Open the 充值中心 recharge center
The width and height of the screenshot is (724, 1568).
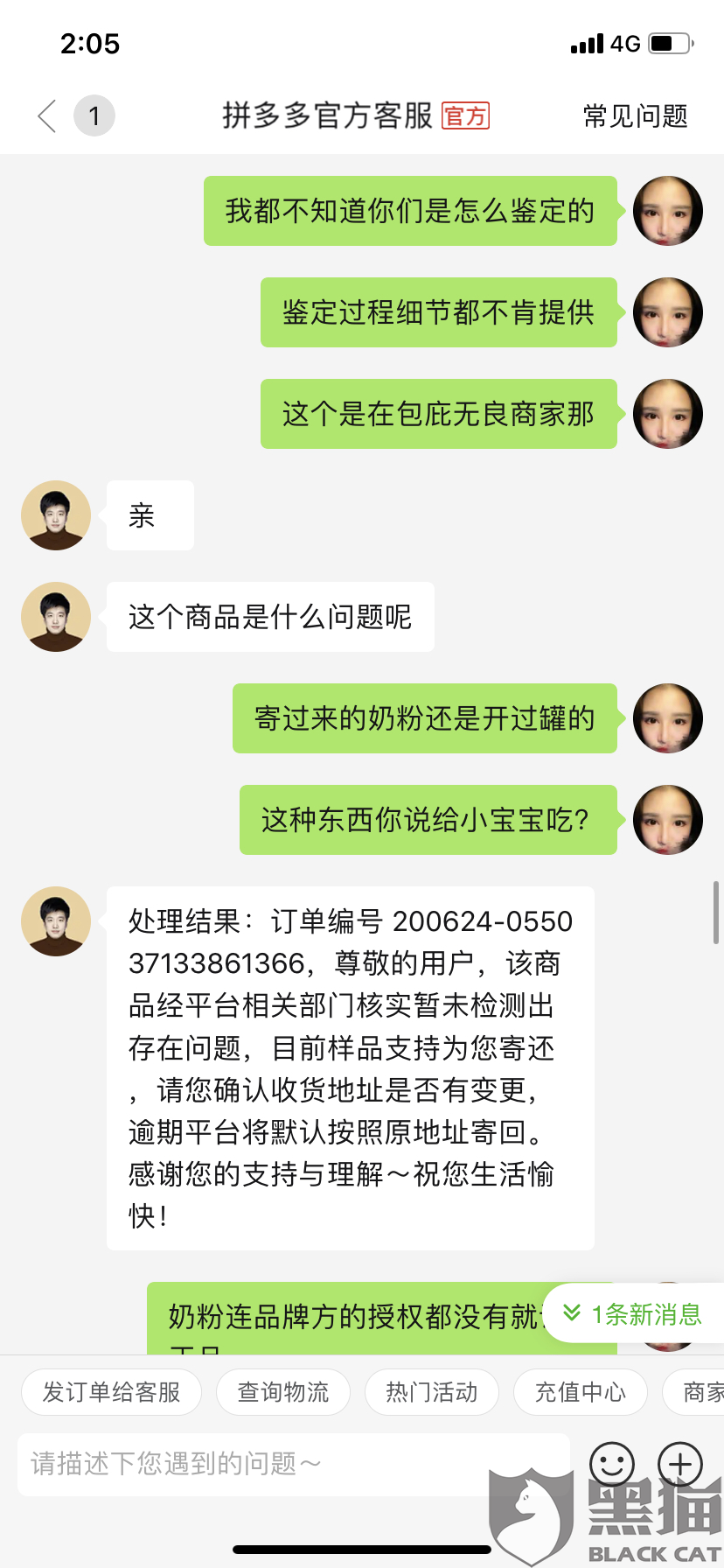coord(581,1391)
